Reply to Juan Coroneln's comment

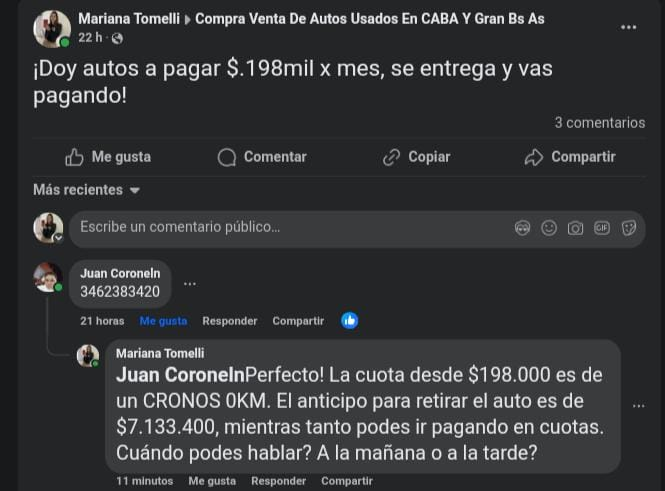click(229, 321)
